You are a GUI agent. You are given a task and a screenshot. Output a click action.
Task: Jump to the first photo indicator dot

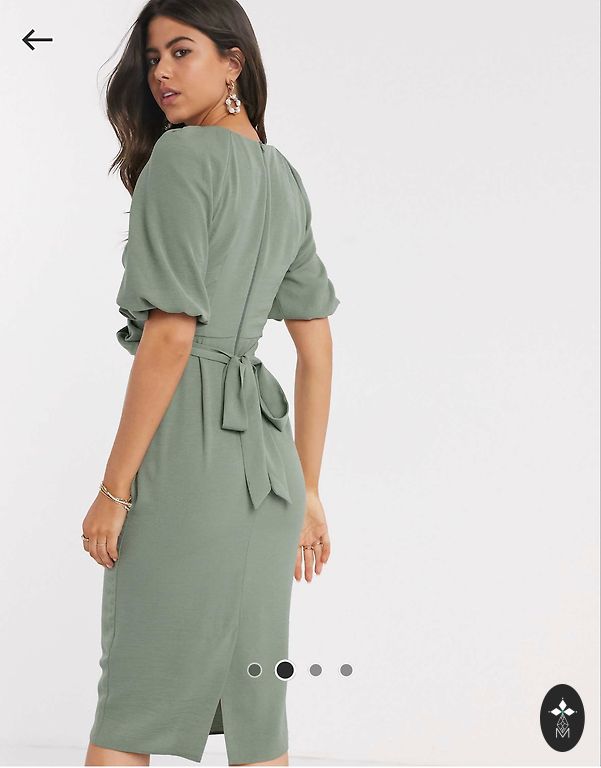click(x=255, y=670)
